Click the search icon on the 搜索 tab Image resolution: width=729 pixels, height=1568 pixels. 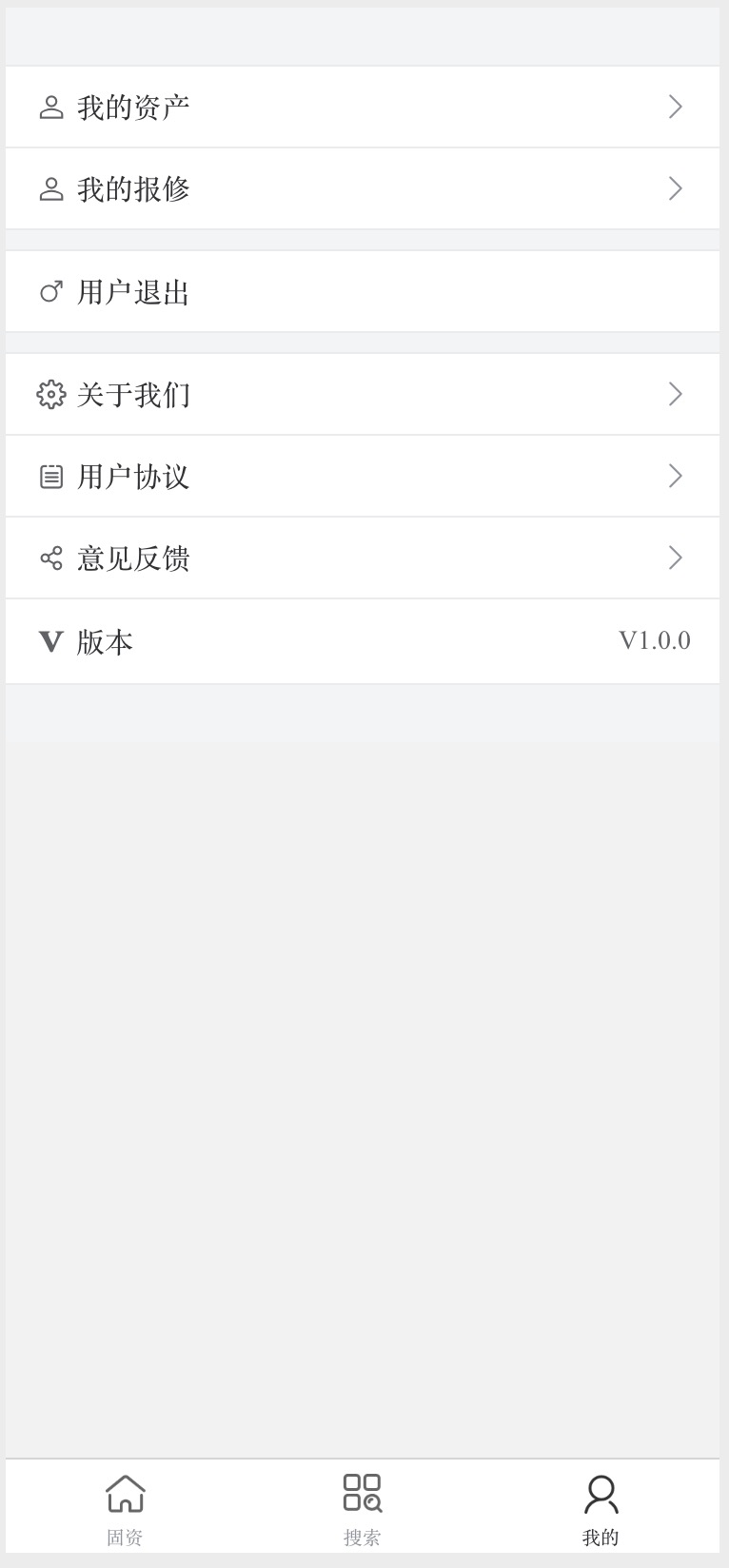point(364,1494)
